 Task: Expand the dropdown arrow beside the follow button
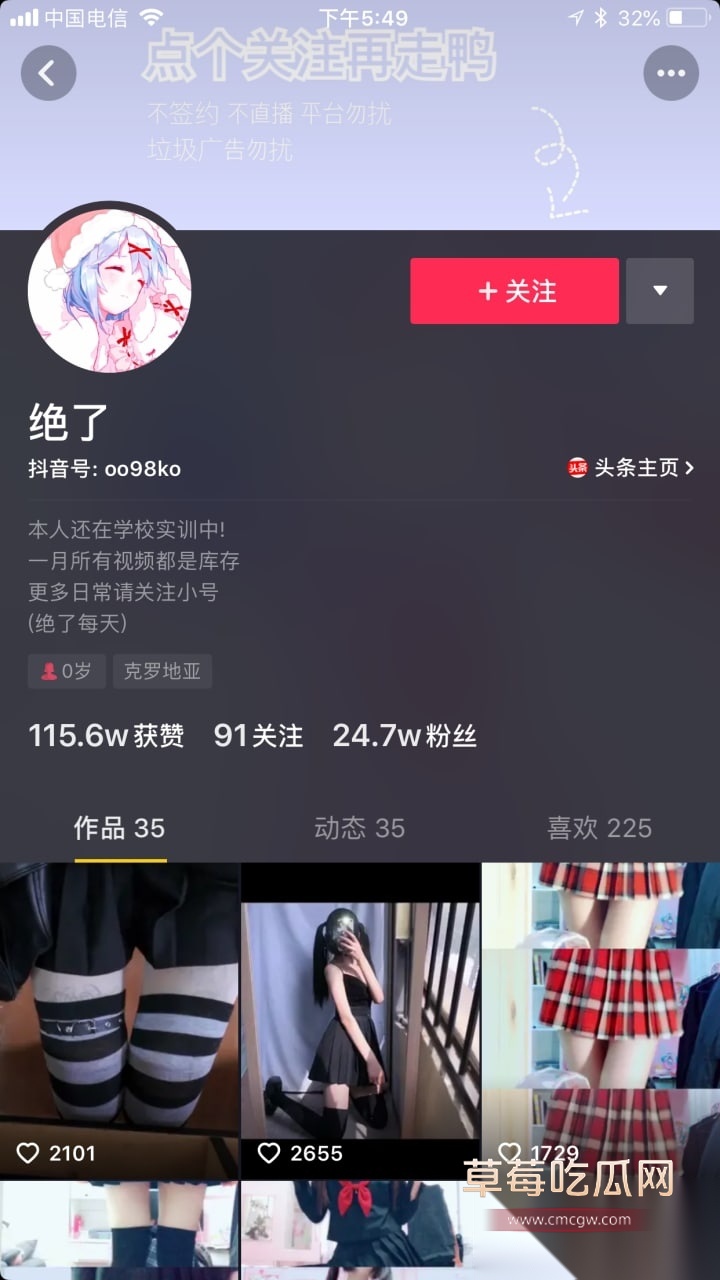pyautogui.click(x=660, y=290)
